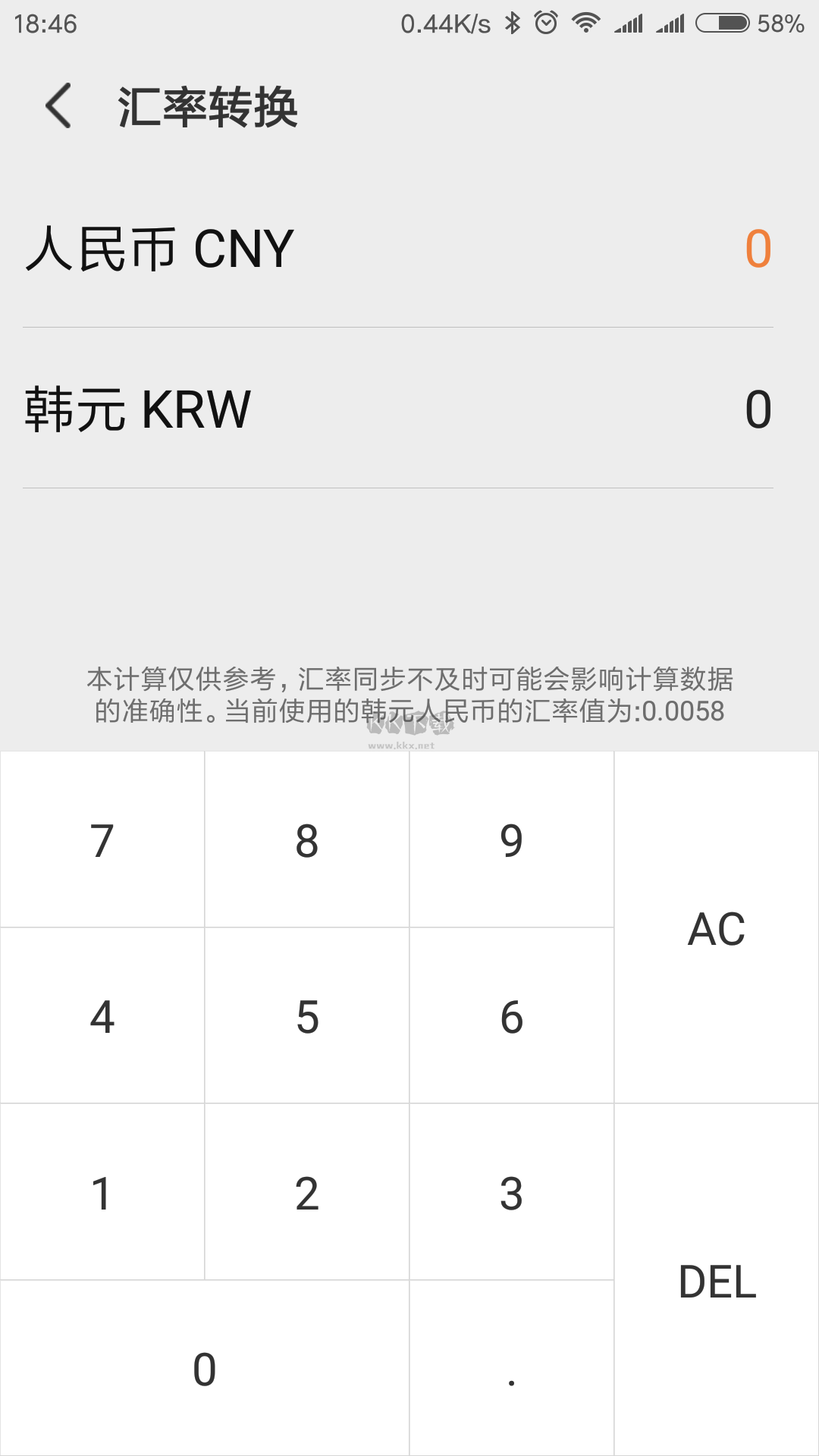The image size is (819, 1456).
Task: Tap the battery indicator in status bar
Action: tap(720, 23)
